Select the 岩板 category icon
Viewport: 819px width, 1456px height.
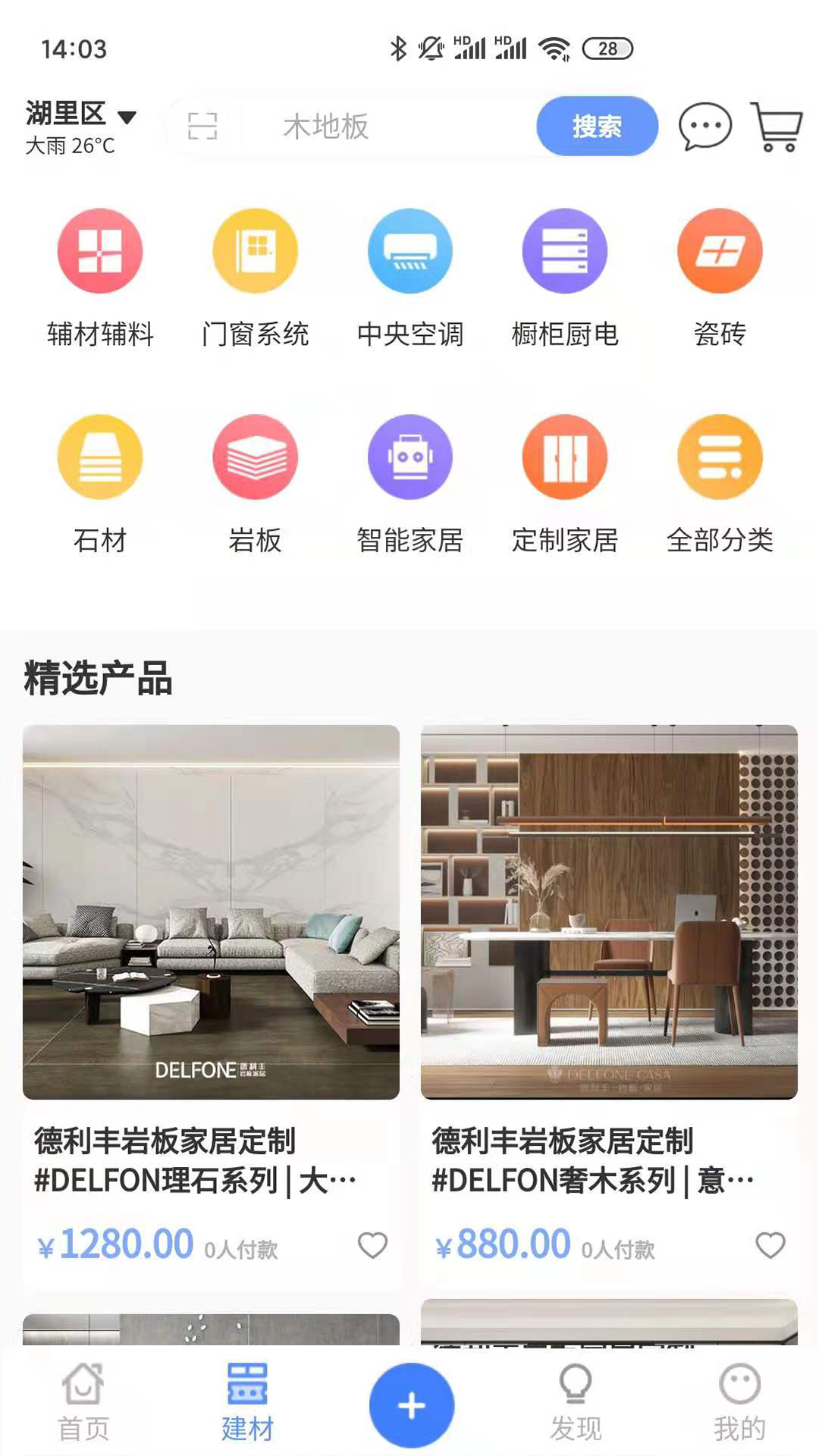pos(255,458)
